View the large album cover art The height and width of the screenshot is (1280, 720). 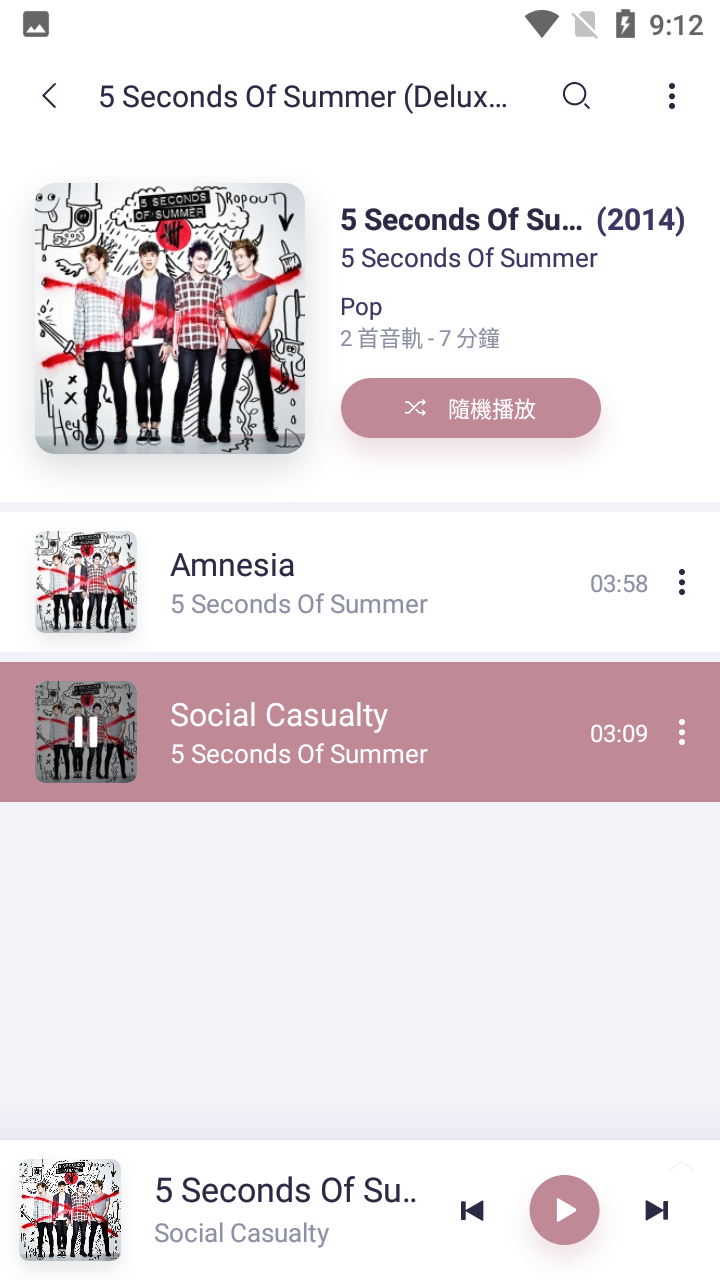coord(170,318)
